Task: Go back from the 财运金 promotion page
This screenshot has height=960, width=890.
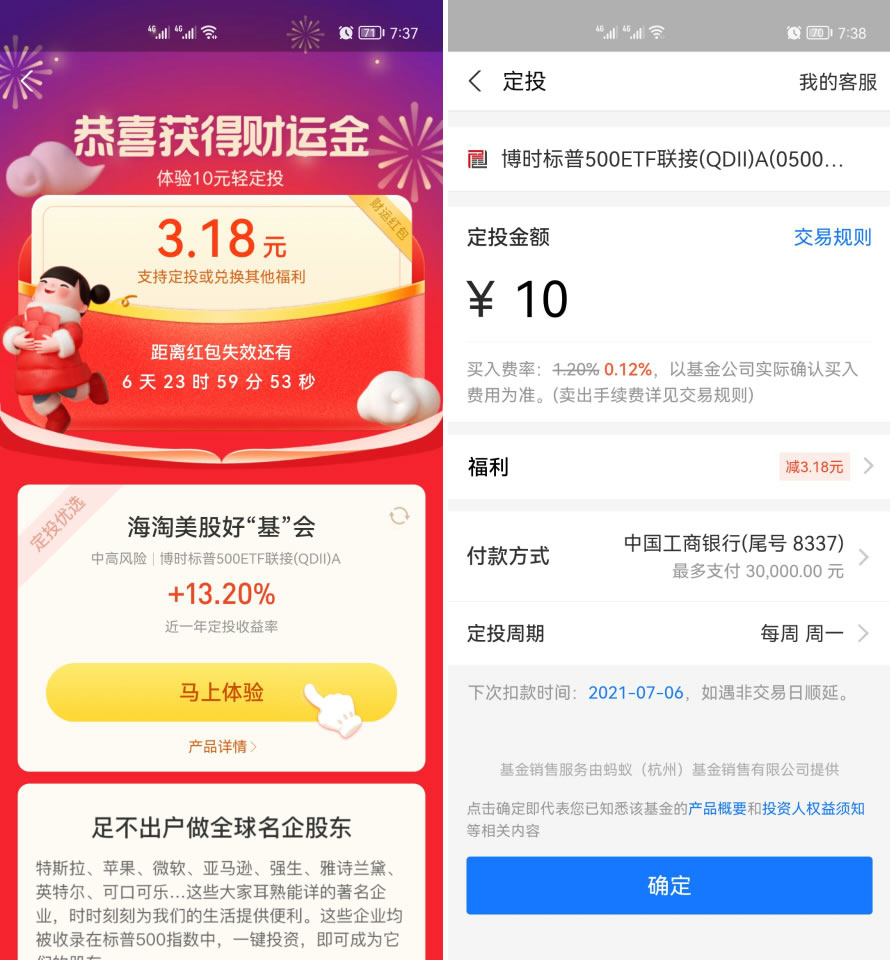Action: tap(27, 82)
